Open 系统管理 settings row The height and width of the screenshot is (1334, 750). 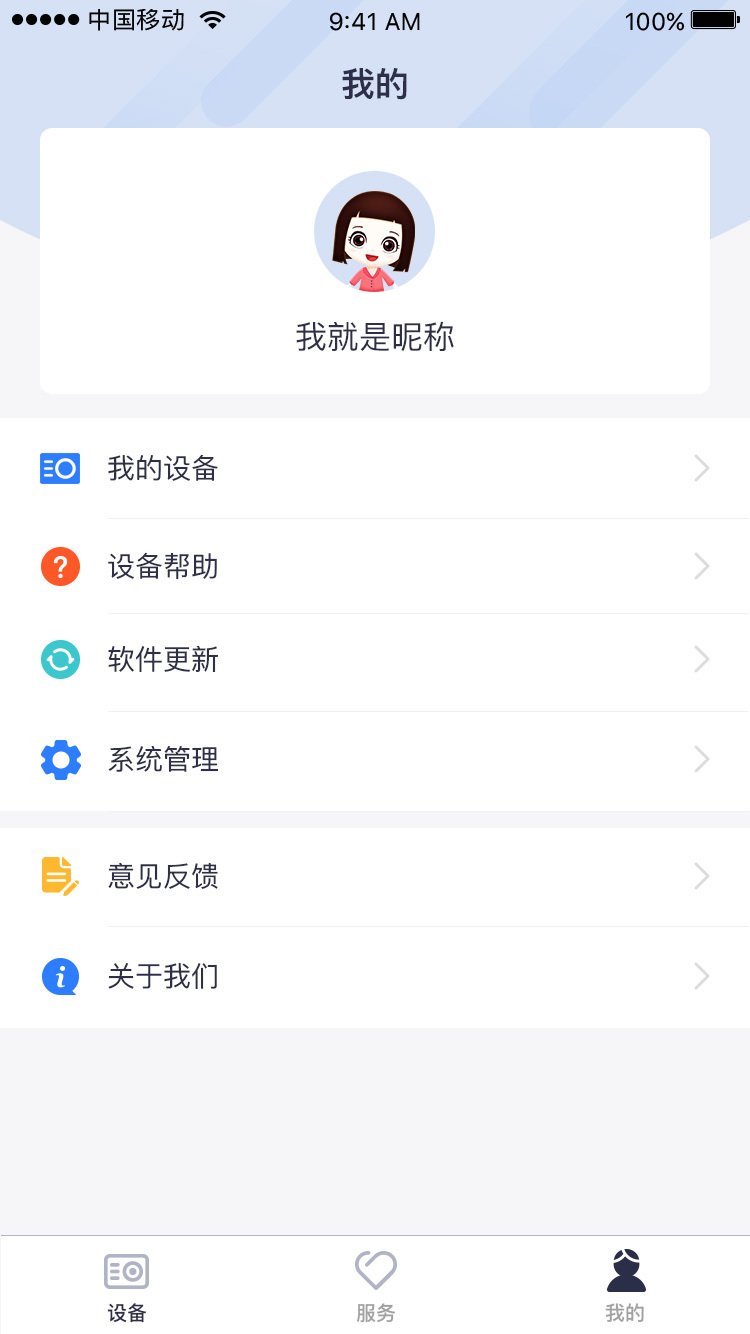click(x=375, y=760)
